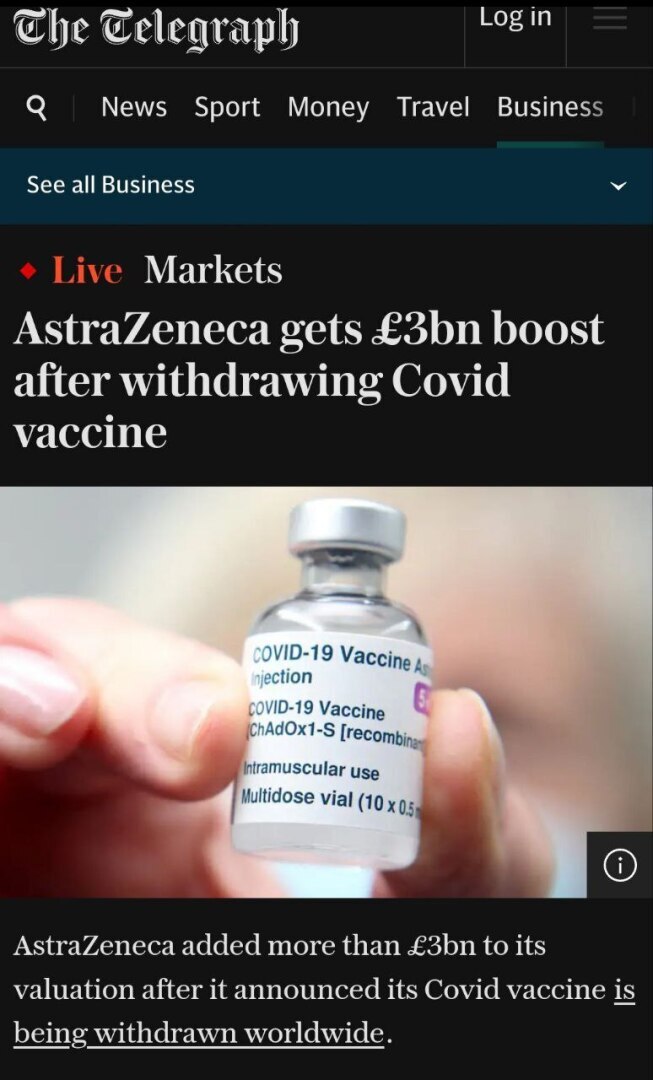
Task: Expand the See all Business dropdown
Action: pyautogui.click(x=618, y=186)
